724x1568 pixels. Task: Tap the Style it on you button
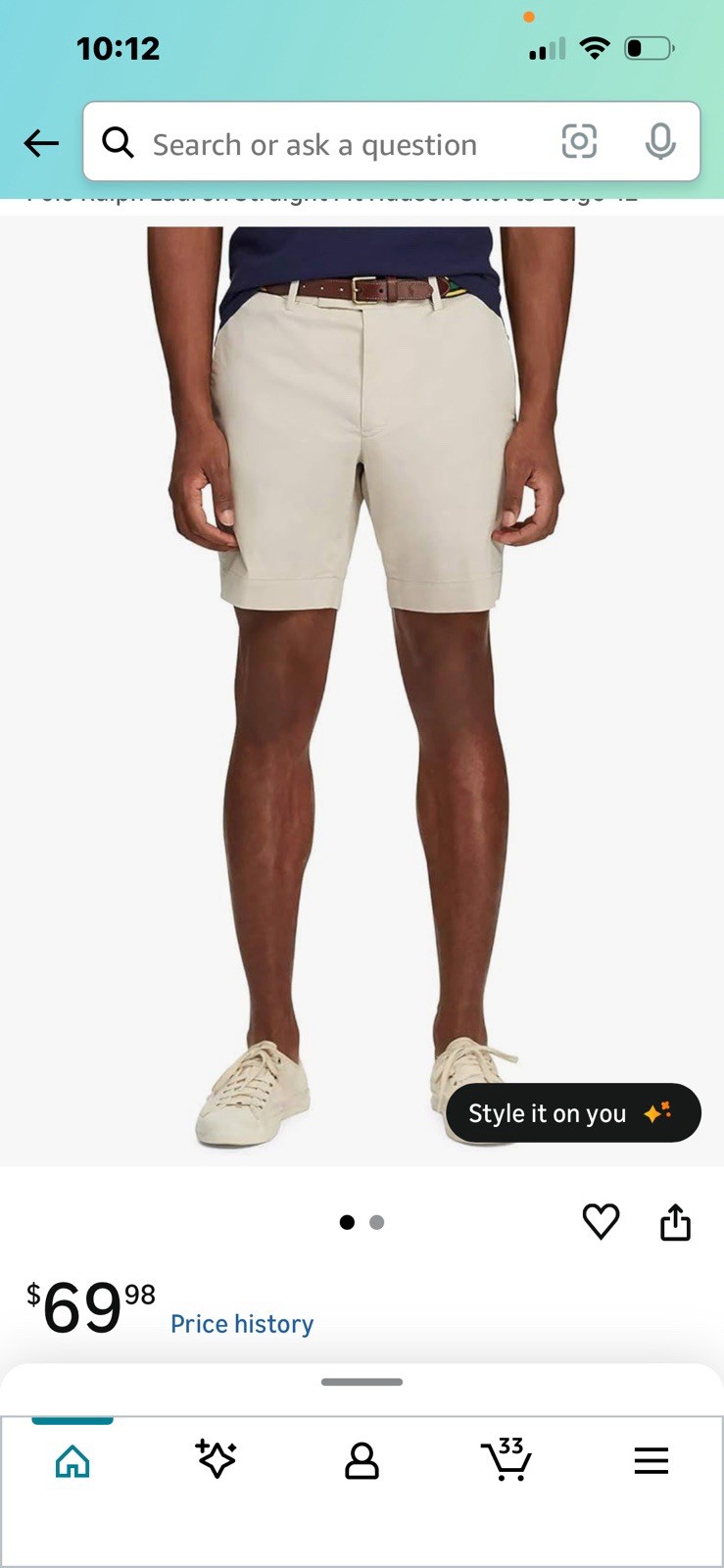(x=573, y=1112)
